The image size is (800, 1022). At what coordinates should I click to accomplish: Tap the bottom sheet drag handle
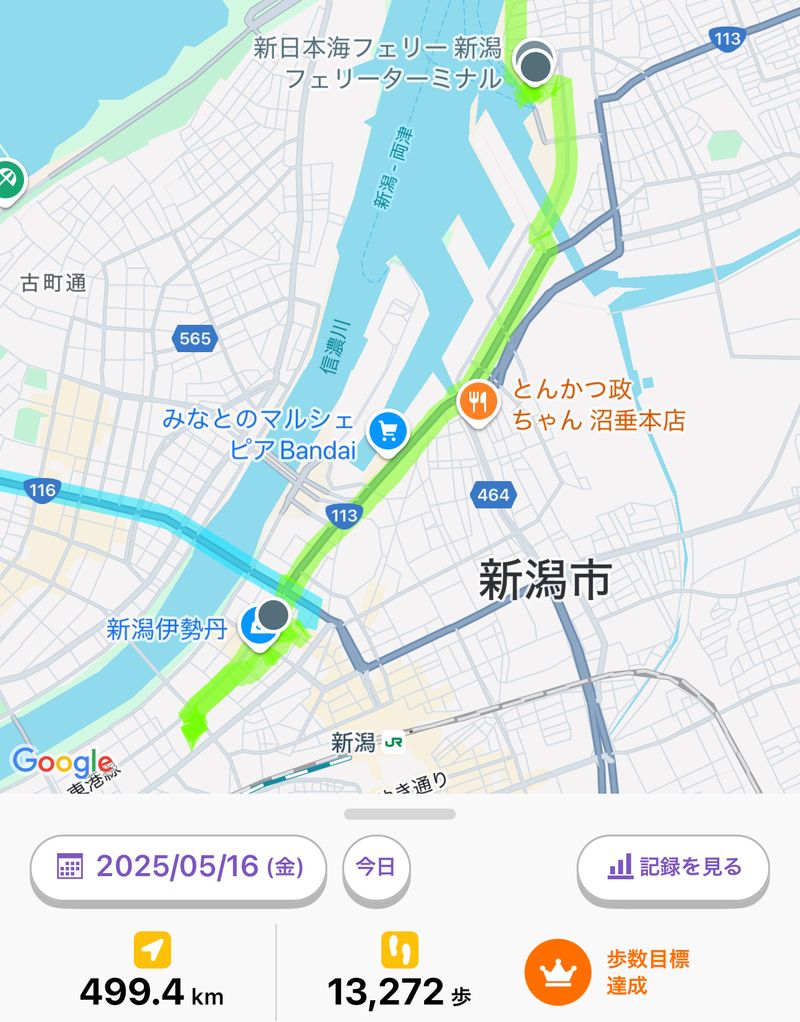400,814
